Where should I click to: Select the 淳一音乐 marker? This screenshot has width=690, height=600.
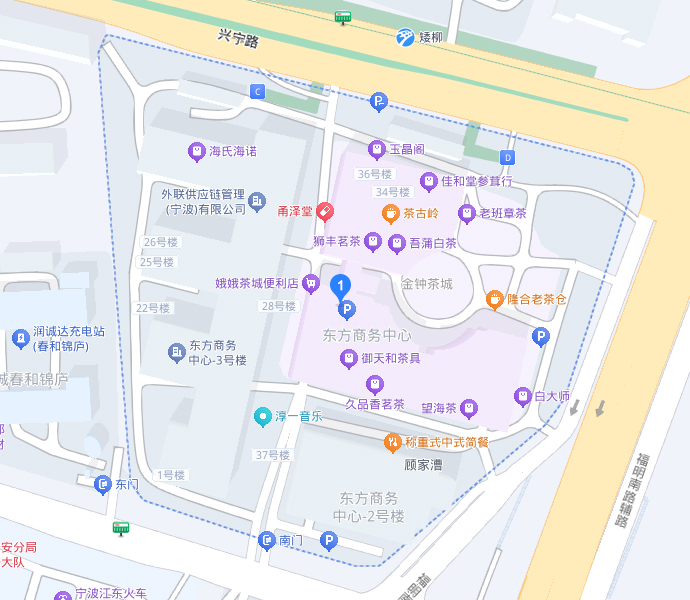[x=262, y=415]
